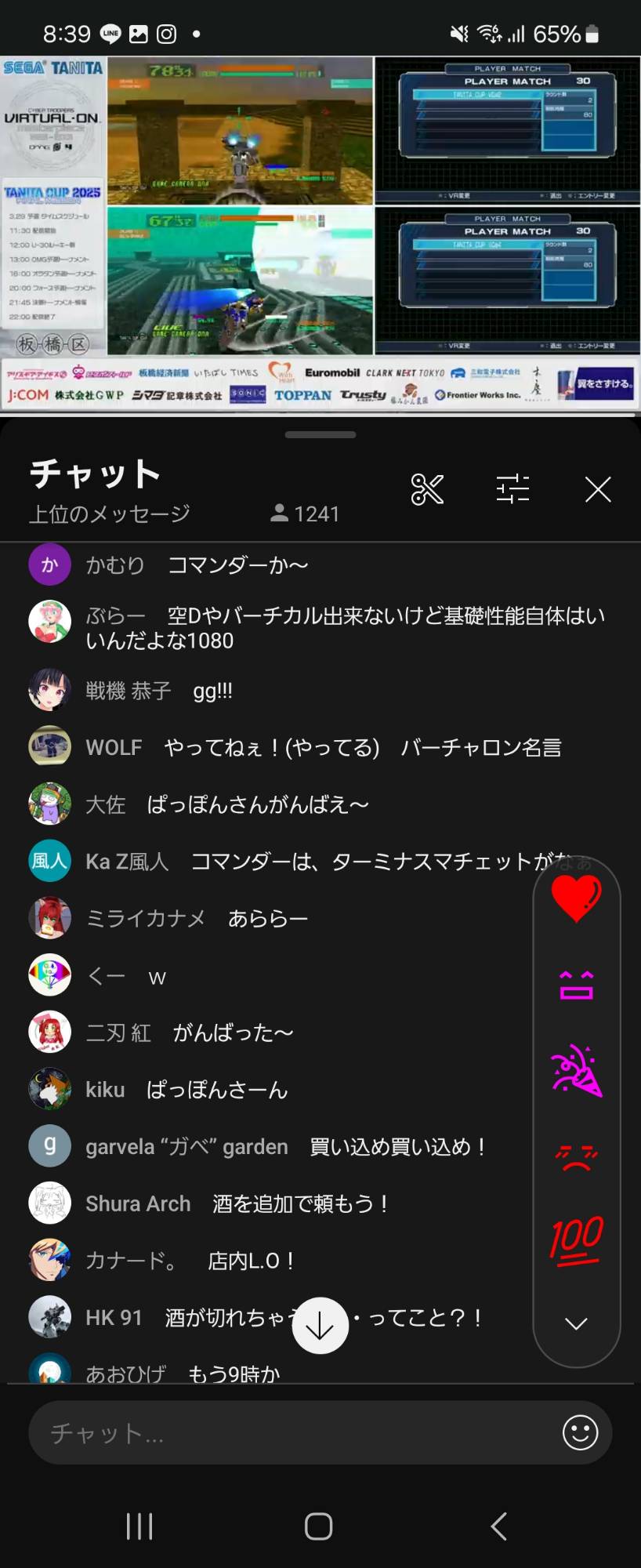Image resolution: width=641 pixels, height=1568 pixels.
Task: Close the chat panel
Action: tap(598, 490)
